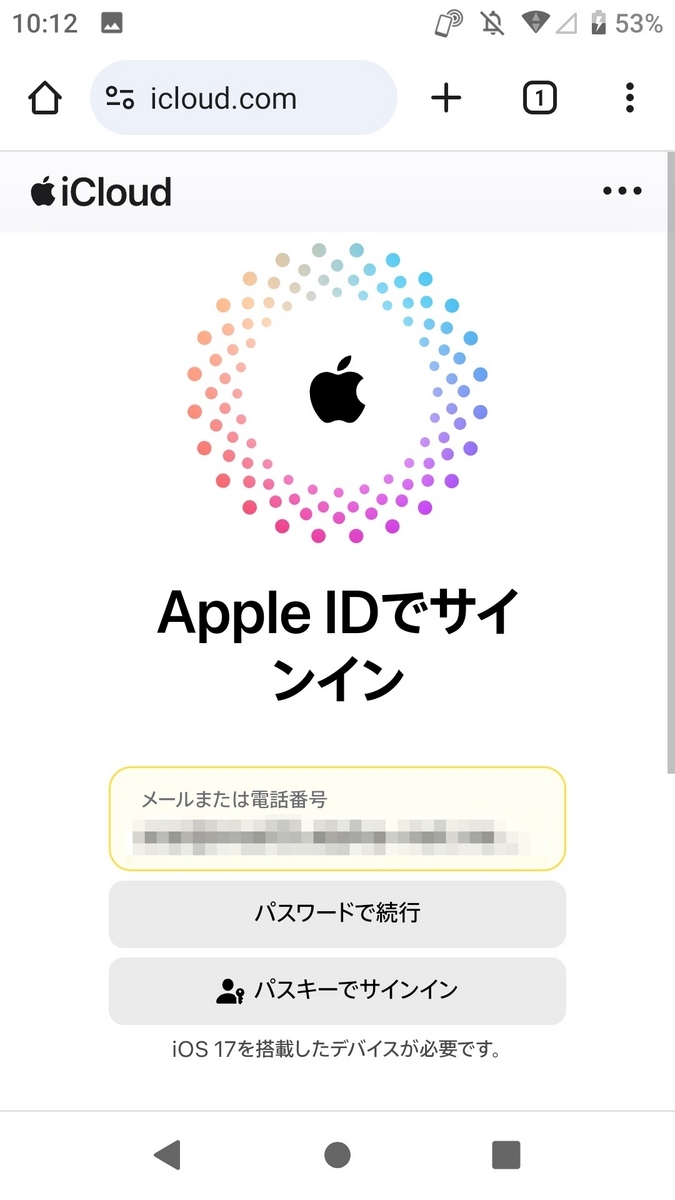Open the iCloud three-dot menu
The width and height of the screenshot is (675, 1200).
coord(622,191)
